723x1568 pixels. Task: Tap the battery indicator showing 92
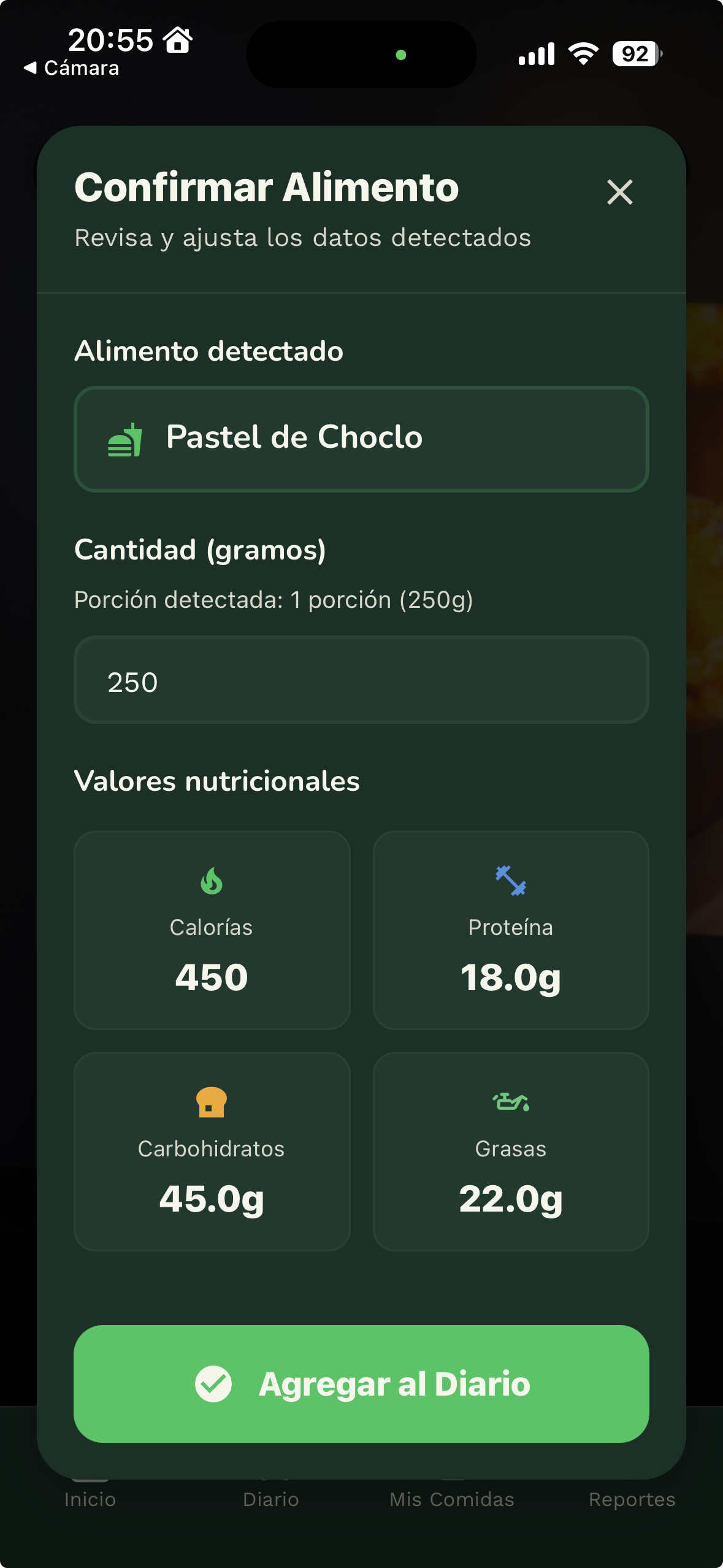click(x=635, y=54)
